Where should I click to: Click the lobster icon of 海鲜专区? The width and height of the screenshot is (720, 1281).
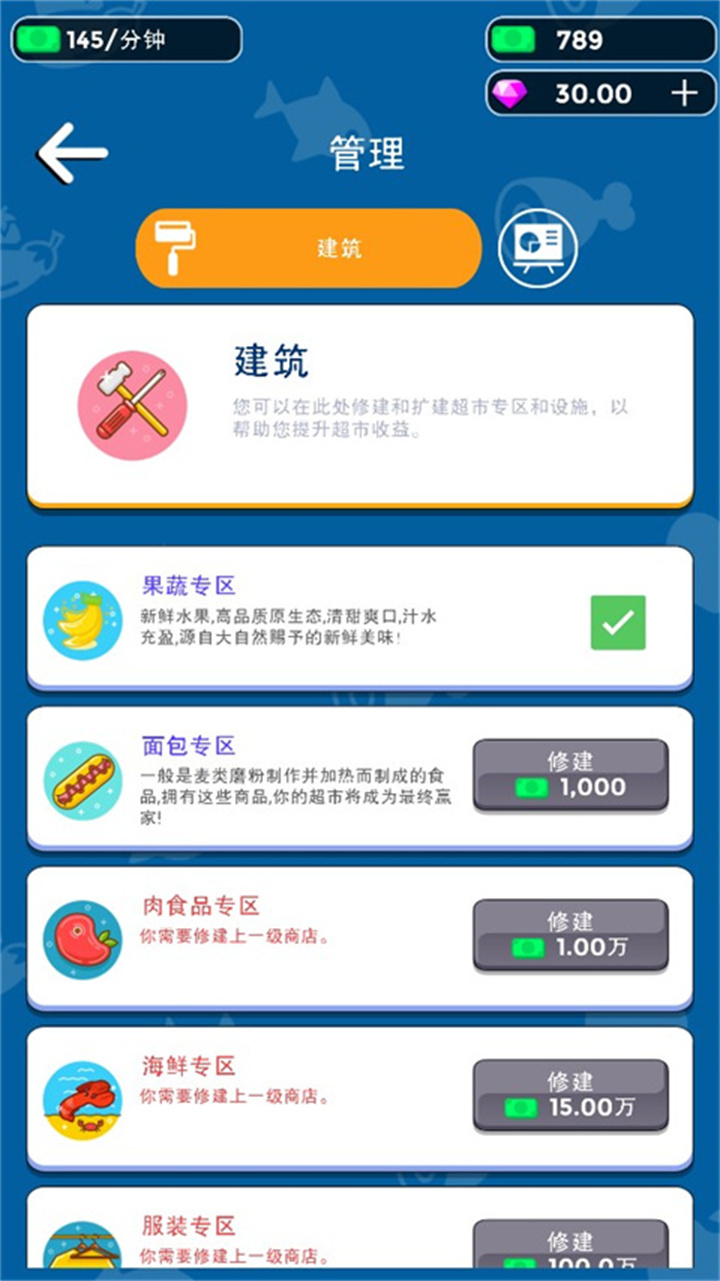[84, 1097]
